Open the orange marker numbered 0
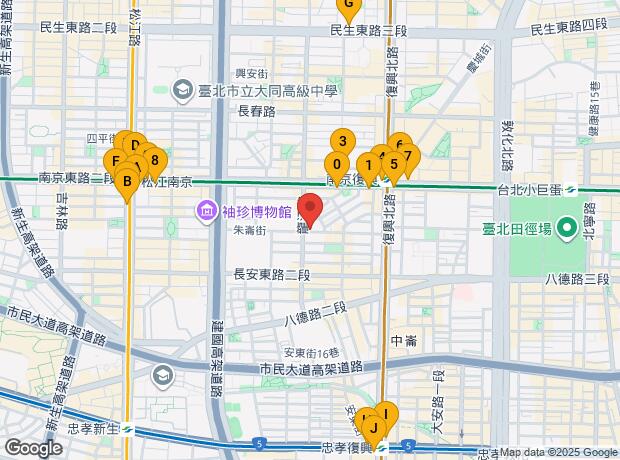Image resolution: width=620 pixels, height=460 pixels. (x=337, y=165)
